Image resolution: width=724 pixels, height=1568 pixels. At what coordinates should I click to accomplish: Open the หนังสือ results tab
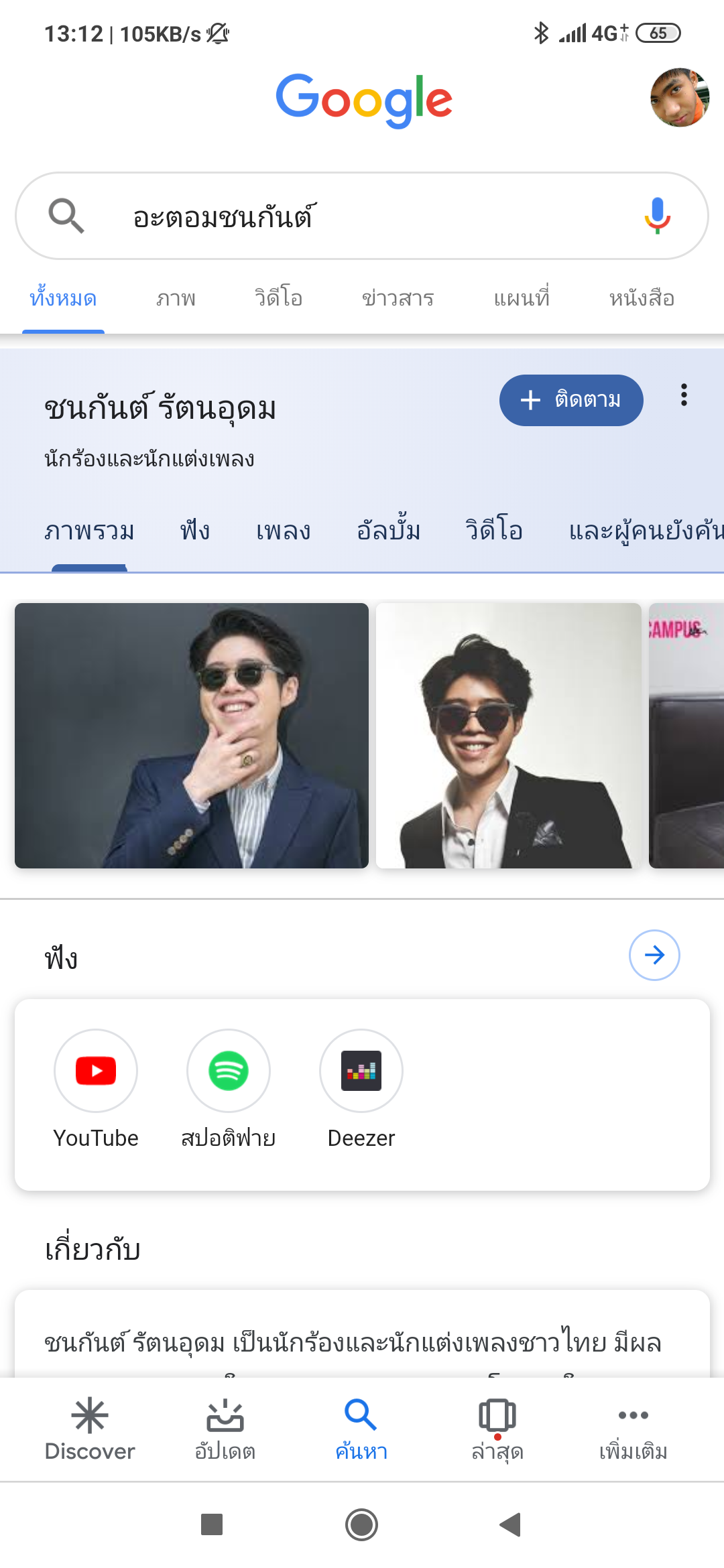[x=642, y=298]
